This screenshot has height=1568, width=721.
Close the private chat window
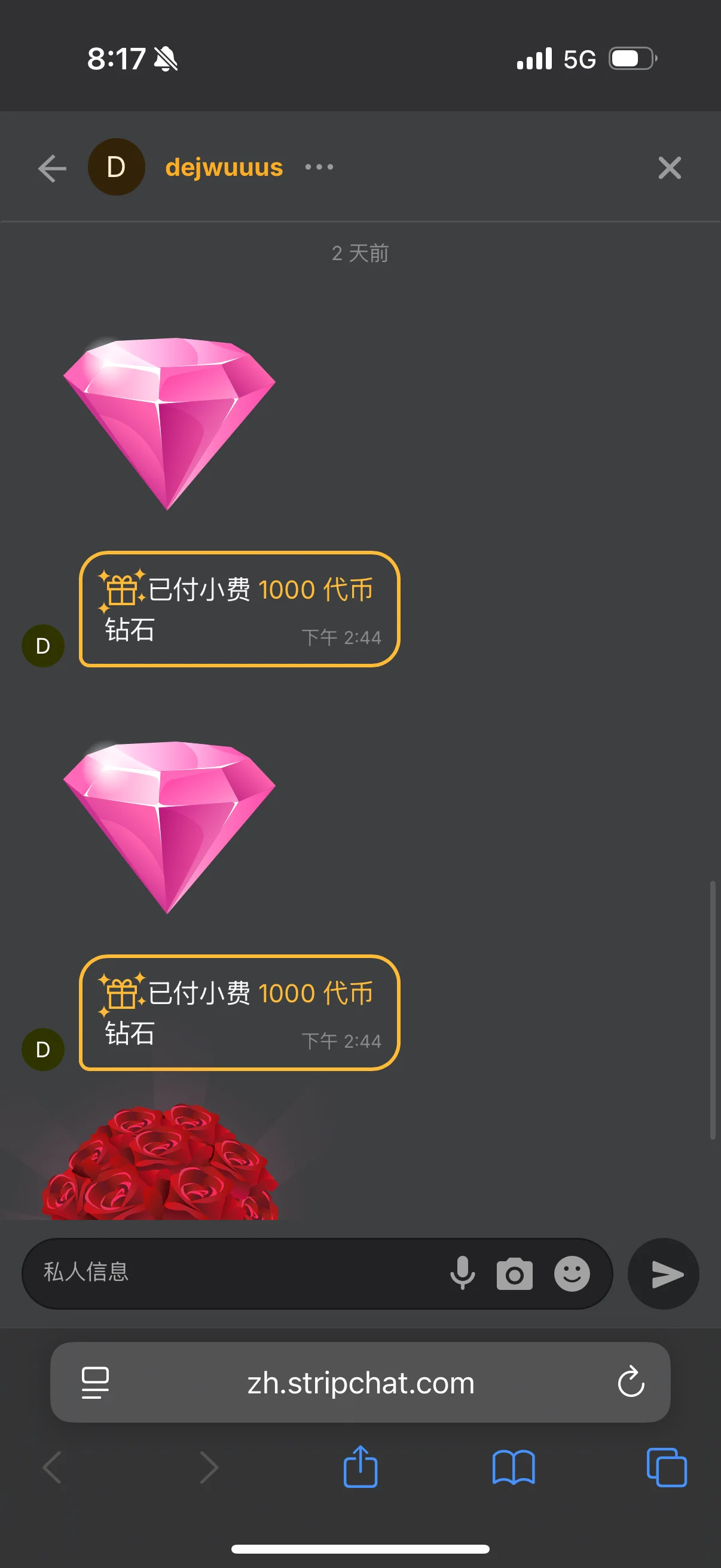coord(669,167)
